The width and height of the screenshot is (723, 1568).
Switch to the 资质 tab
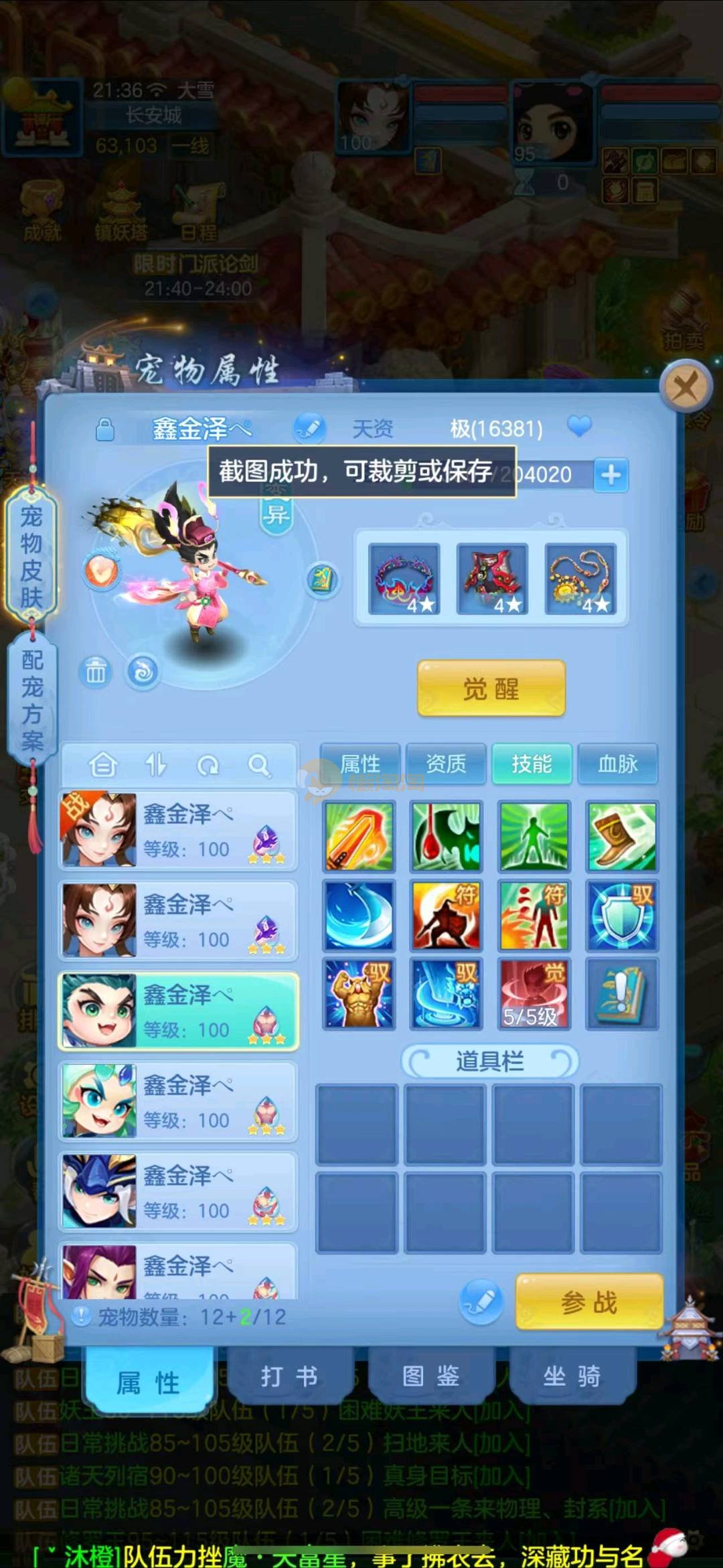(446, 764)
